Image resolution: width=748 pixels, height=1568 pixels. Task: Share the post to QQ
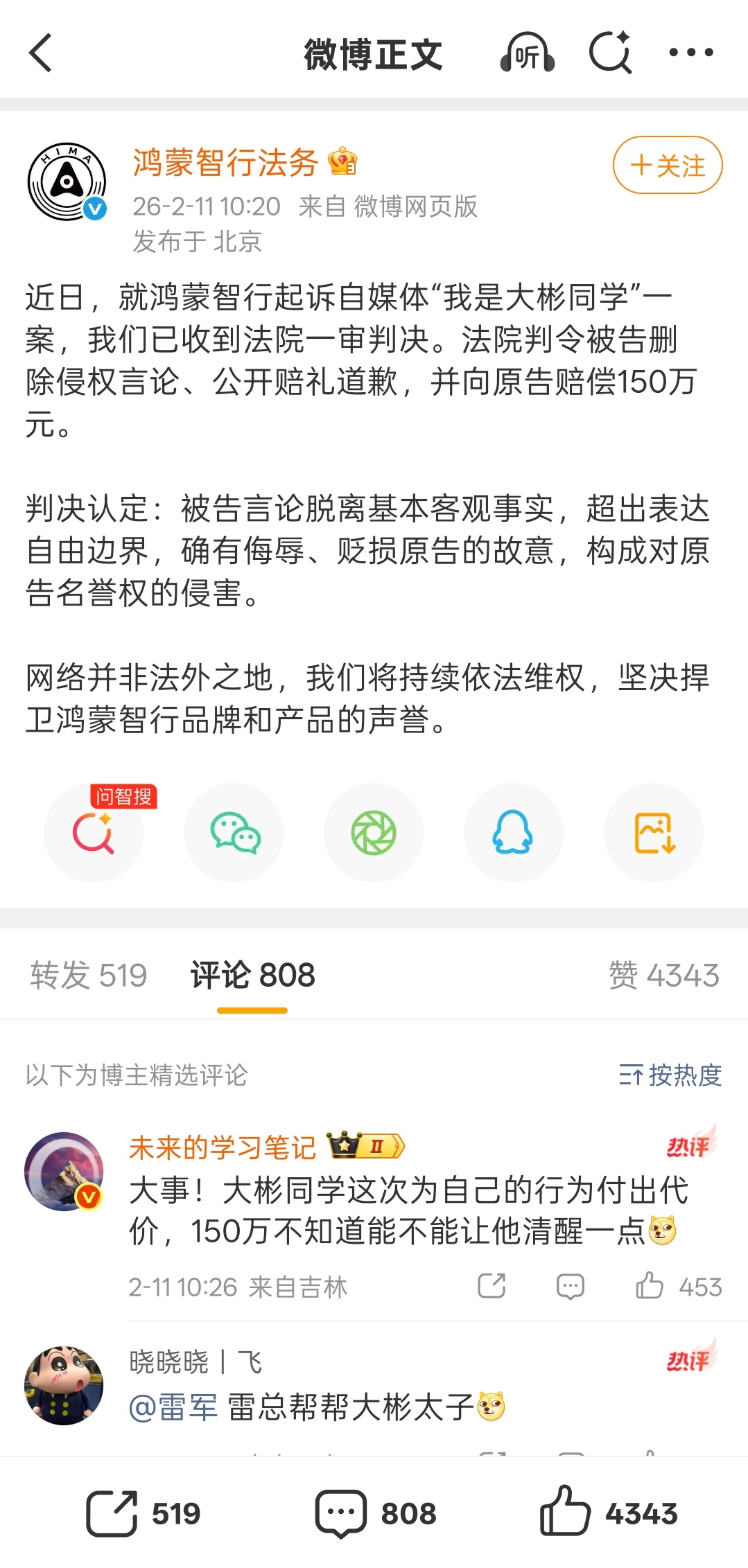513,833
